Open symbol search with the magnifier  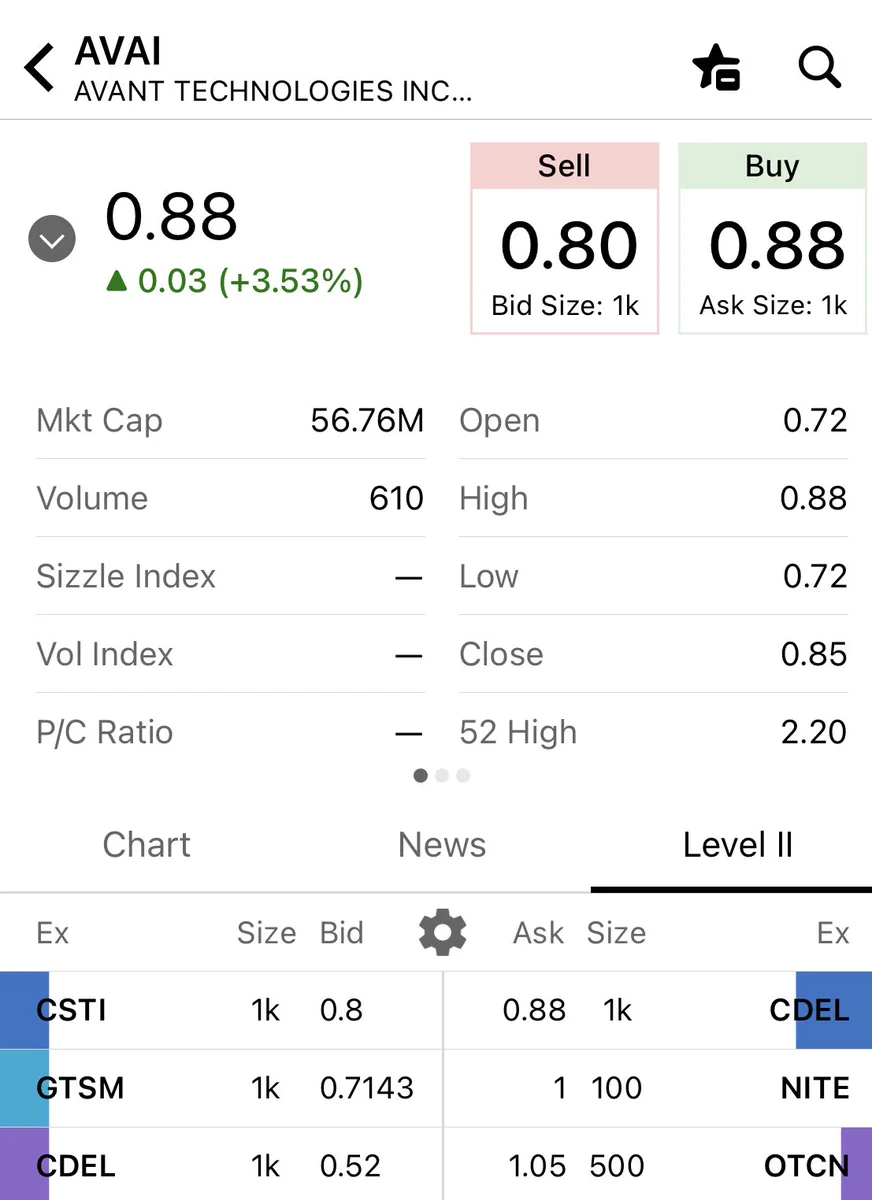point(819,68)
